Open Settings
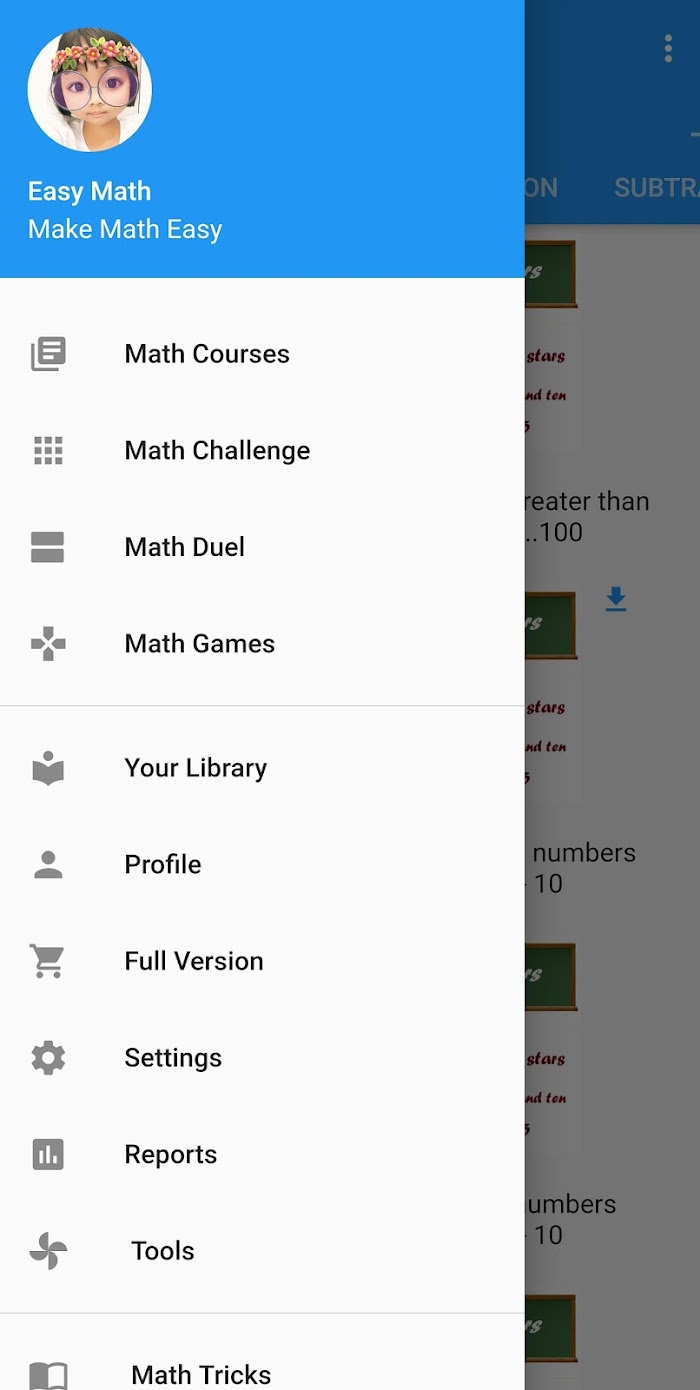Image resolution: width=700 pixels, height=1390 pixels. click(262, 1058)
